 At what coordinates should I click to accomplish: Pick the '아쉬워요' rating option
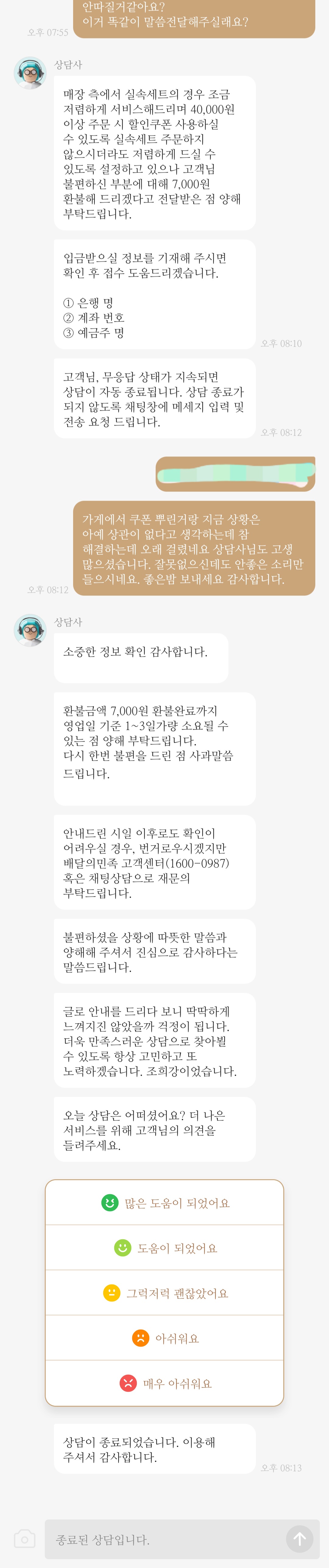[164, 1338]
